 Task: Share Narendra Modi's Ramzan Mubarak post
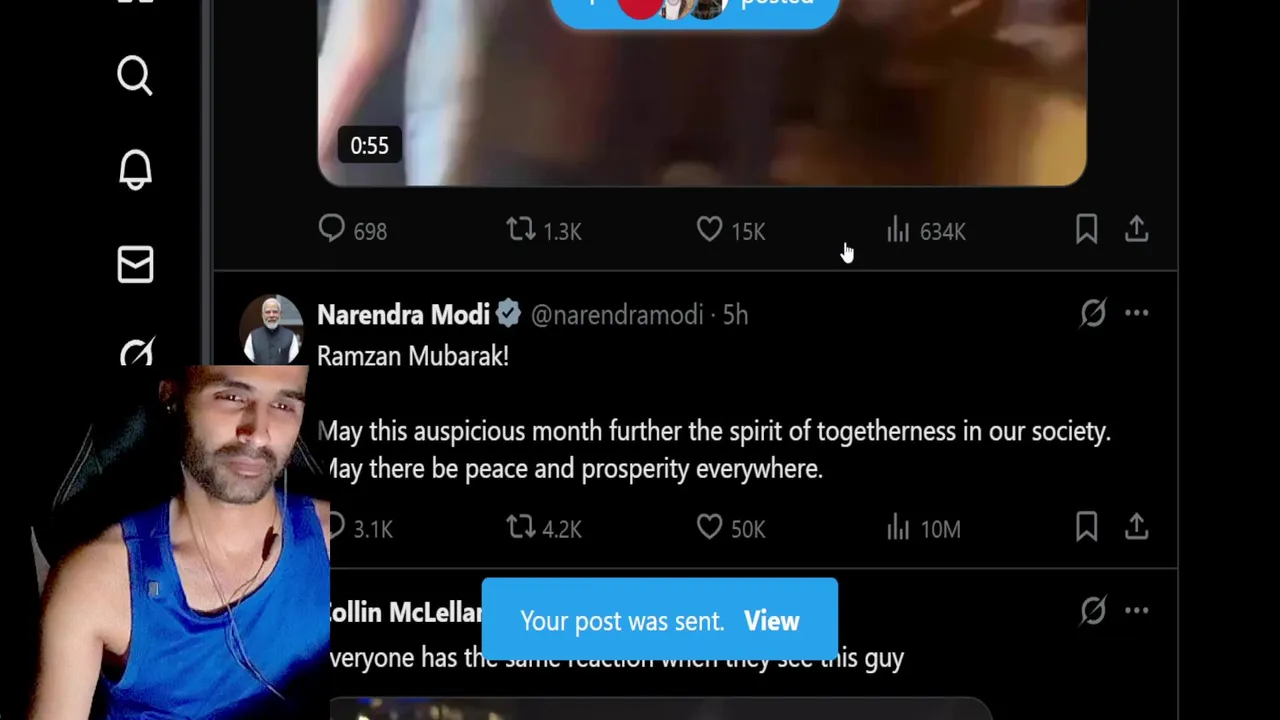coord(1136,527)
